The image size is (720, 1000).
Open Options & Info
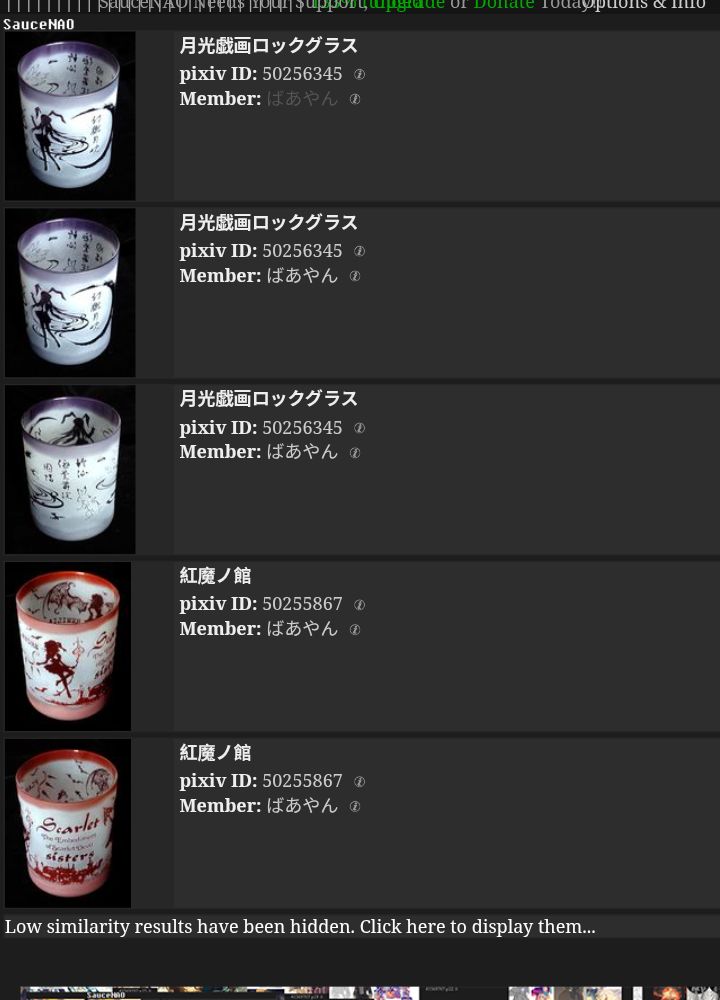645,5
